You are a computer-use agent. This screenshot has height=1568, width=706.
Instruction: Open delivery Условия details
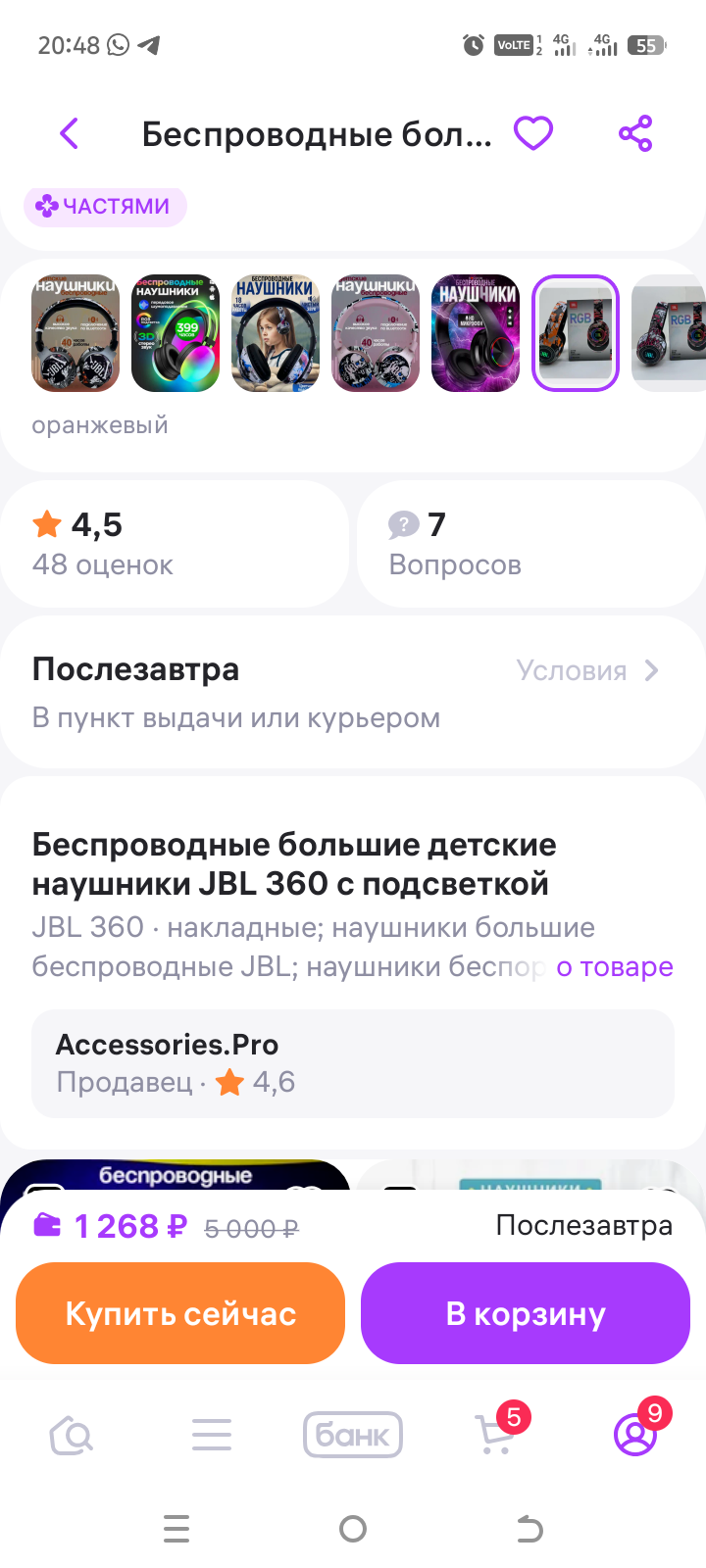click(x=586, y=671)
